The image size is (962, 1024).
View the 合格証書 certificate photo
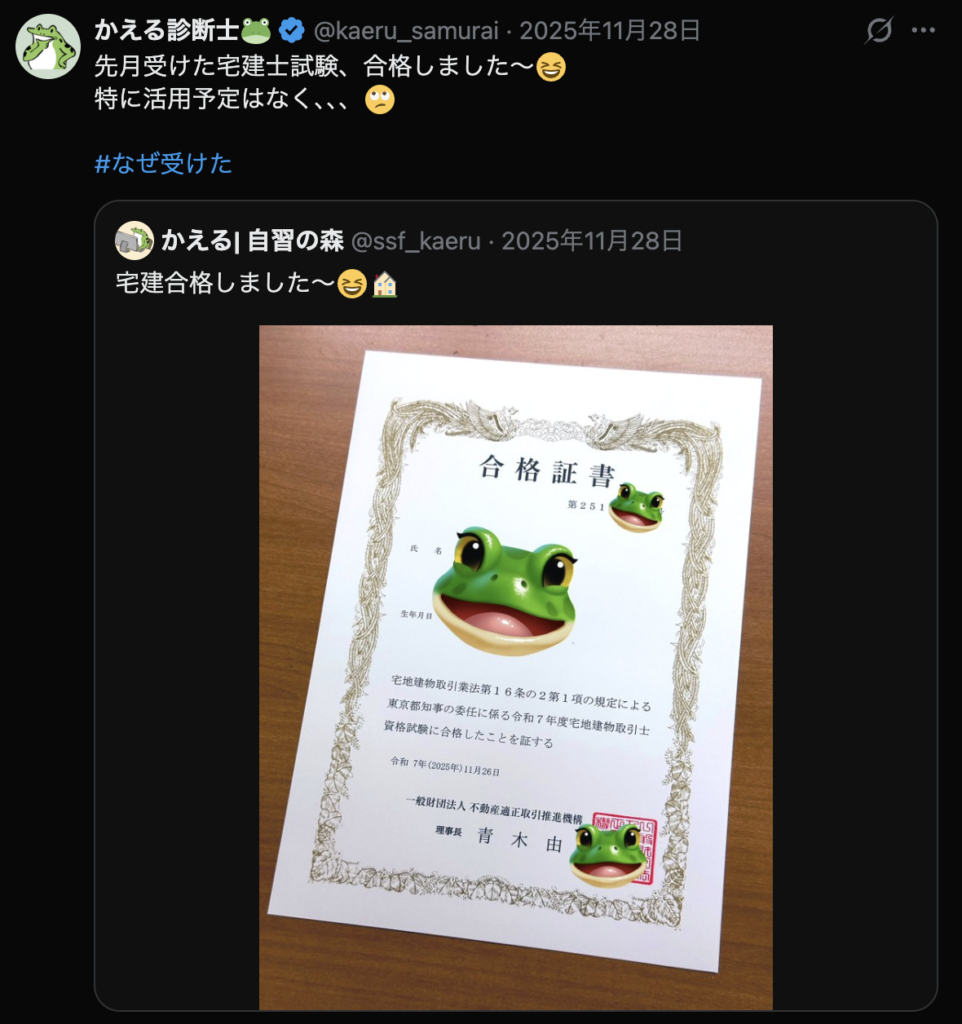coord(515,667)
